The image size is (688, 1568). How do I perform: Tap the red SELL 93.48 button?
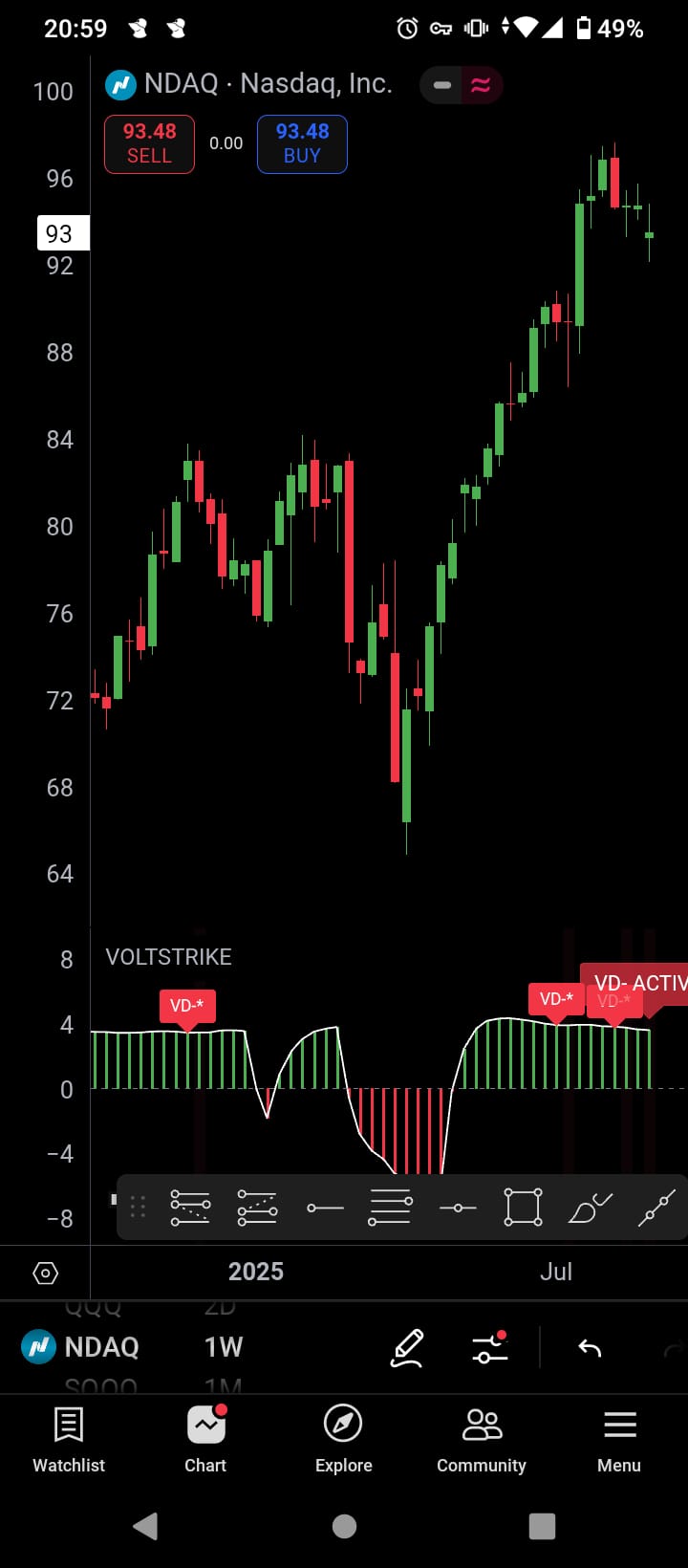[149, 144]
